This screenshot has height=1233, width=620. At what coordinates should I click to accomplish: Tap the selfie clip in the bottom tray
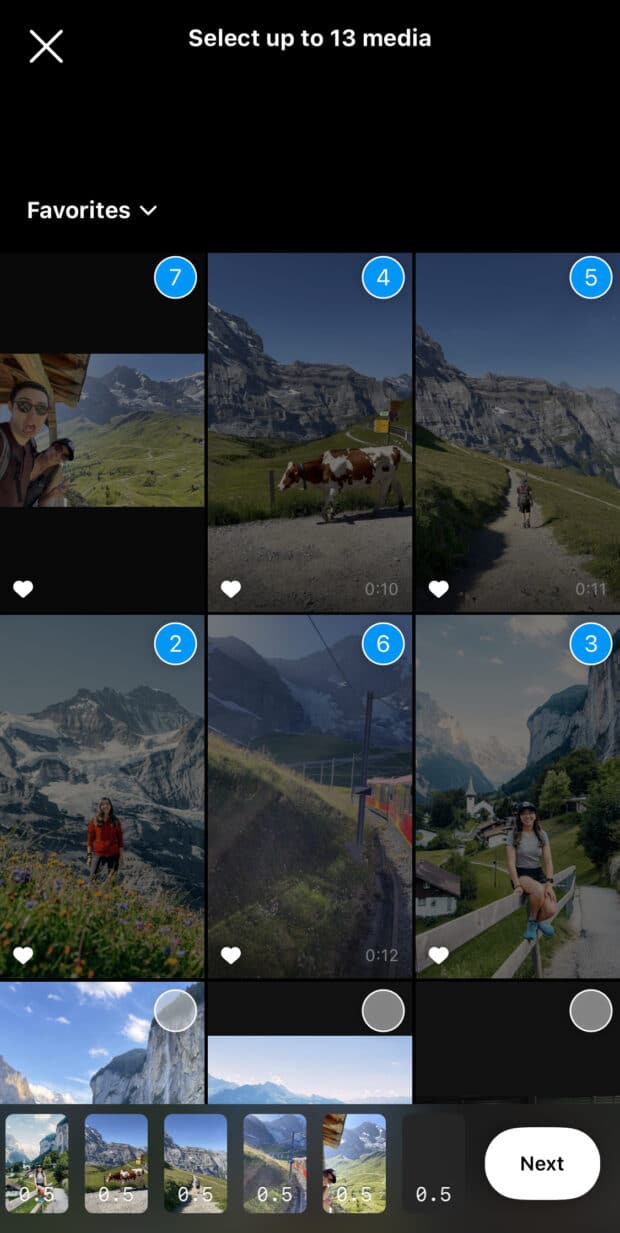point(354,1163)
